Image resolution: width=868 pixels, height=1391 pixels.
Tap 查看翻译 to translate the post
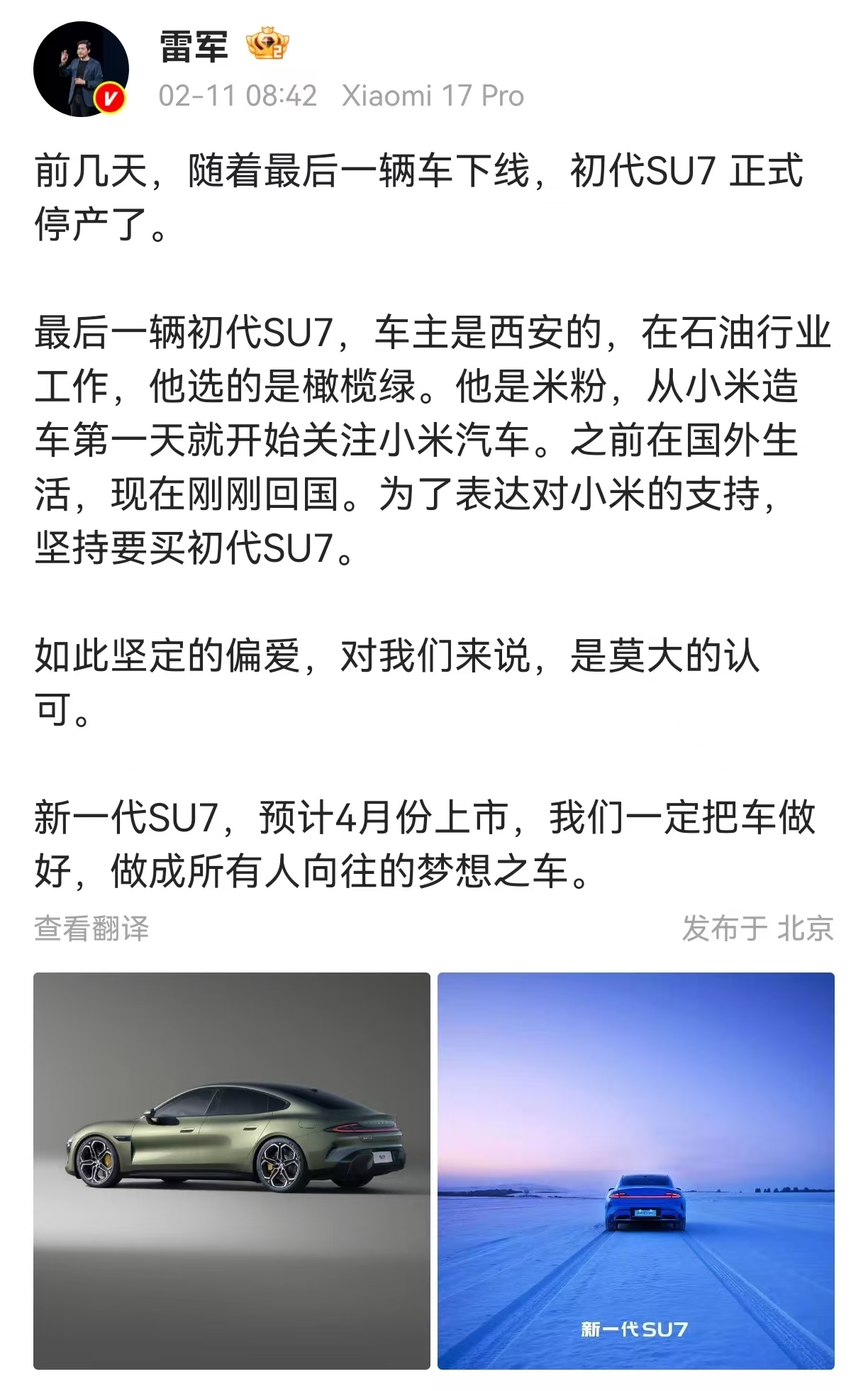(92, 929)
